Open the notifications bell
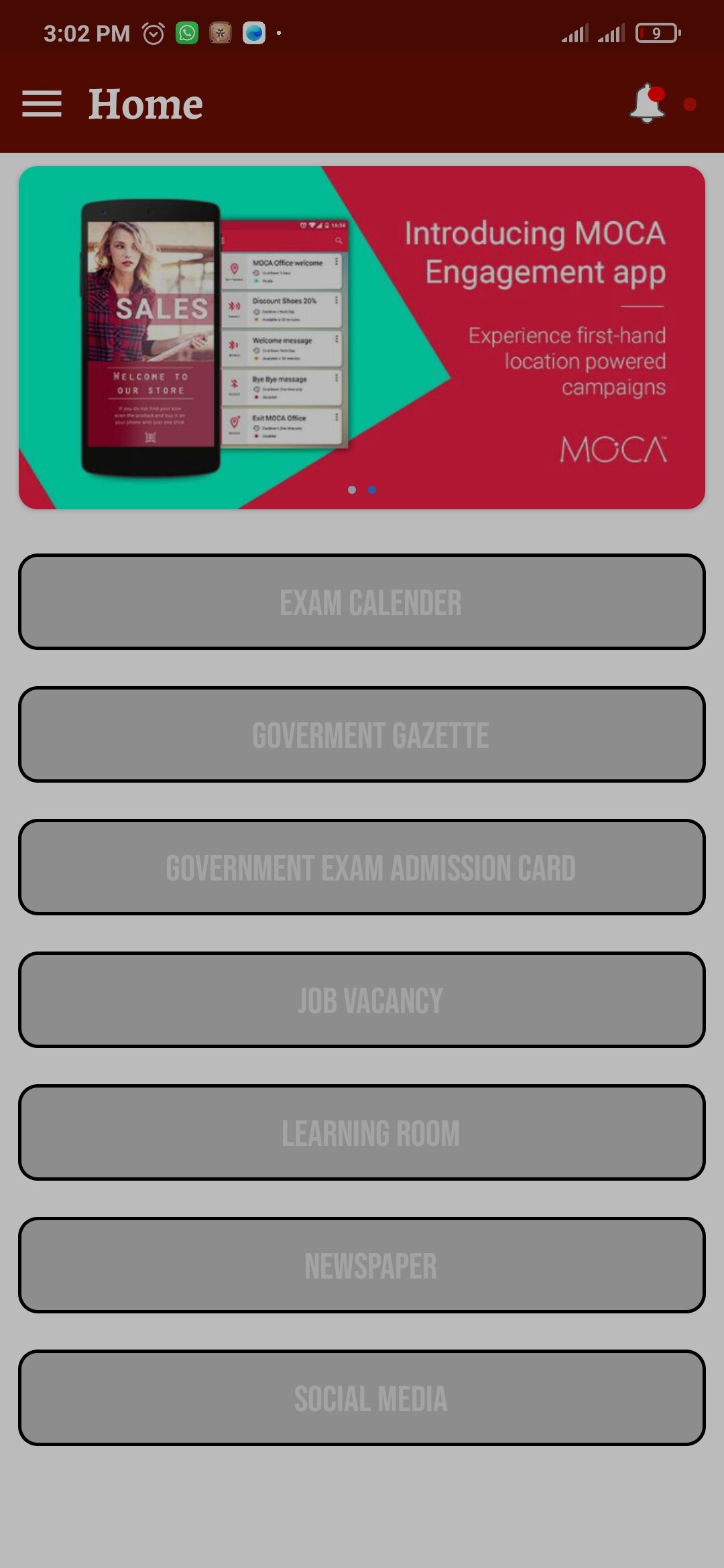 [648, 104]
